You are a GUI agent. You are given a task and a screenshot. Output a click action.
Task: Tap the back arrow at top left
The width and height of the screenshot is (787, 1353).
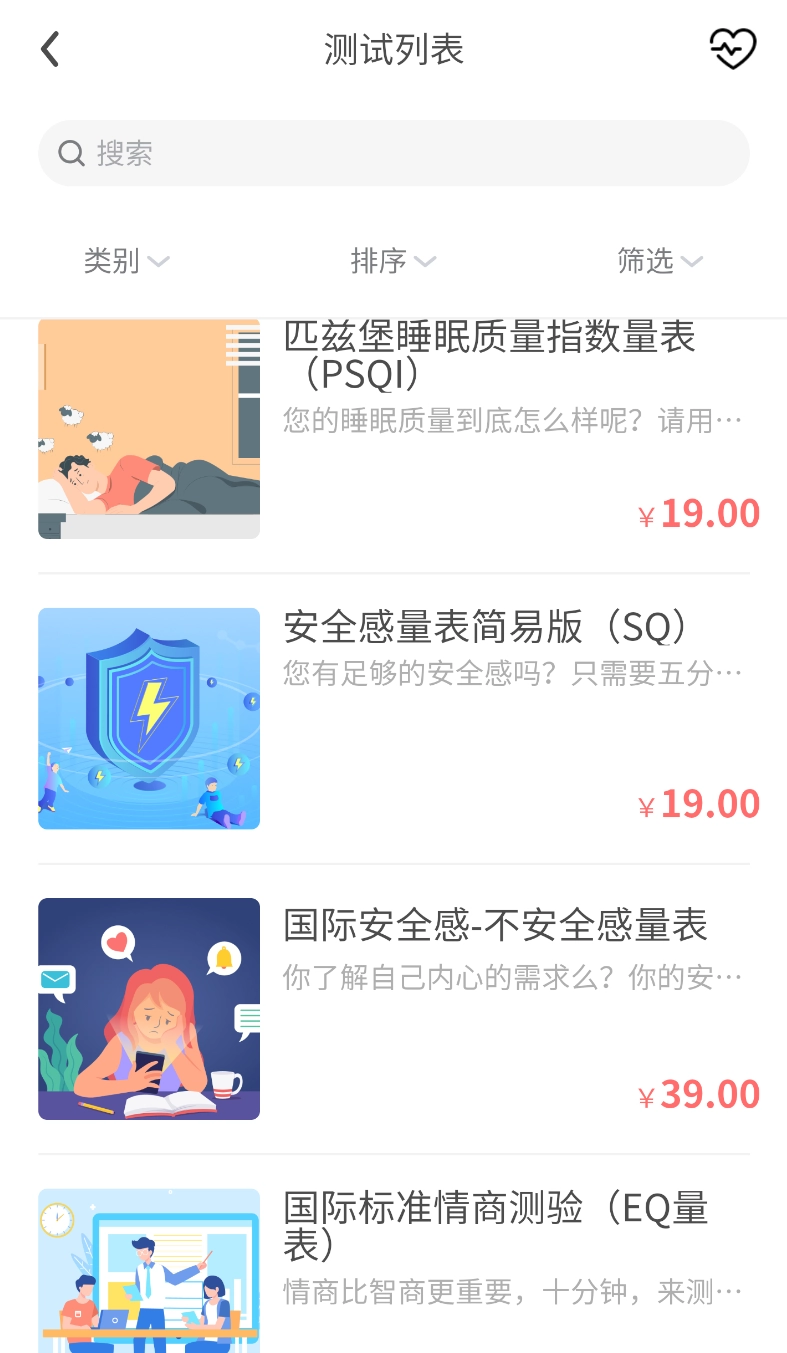tap(49, 48)
